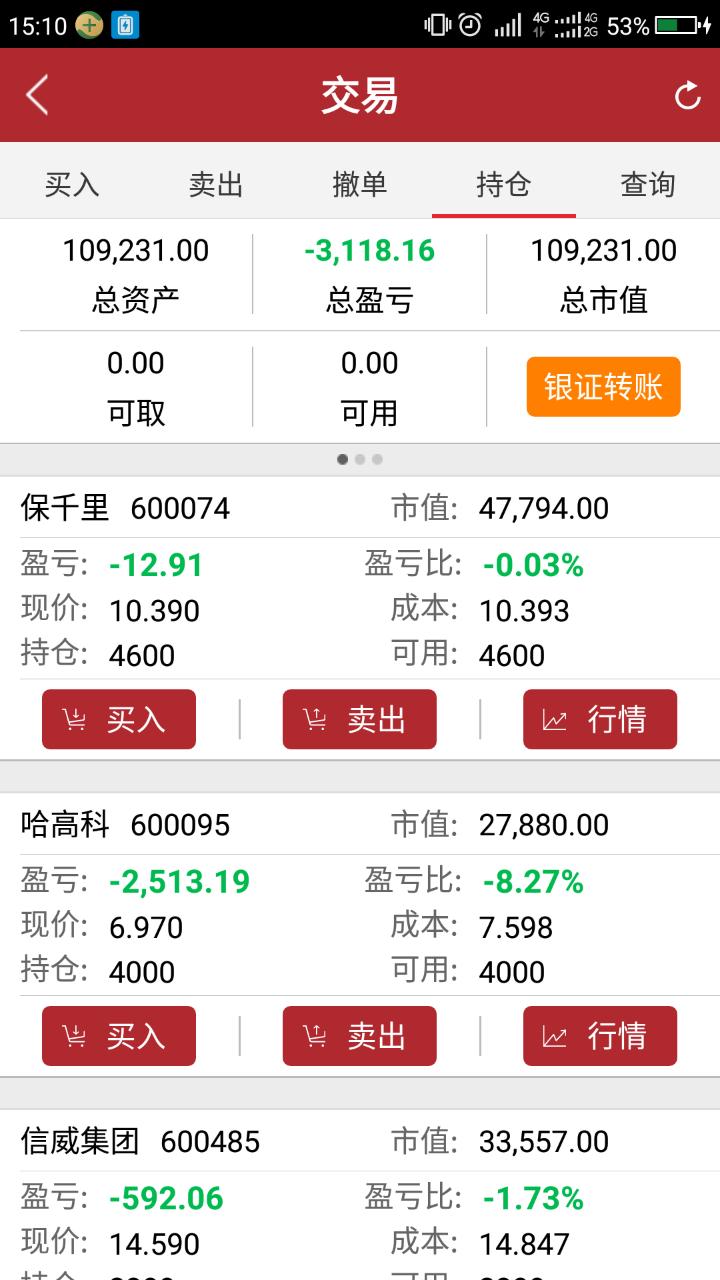720x1280 pixels.
Task: Open the 撤单 tab
Action: (360, 185)
